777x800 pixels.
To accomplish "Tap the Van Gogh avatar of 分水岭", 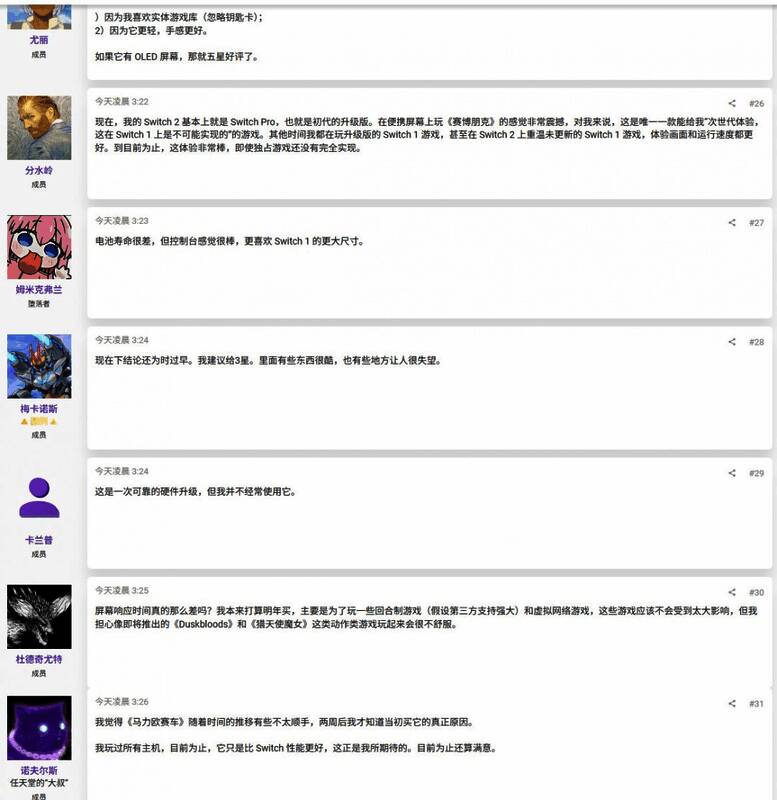I will point(39,127).
